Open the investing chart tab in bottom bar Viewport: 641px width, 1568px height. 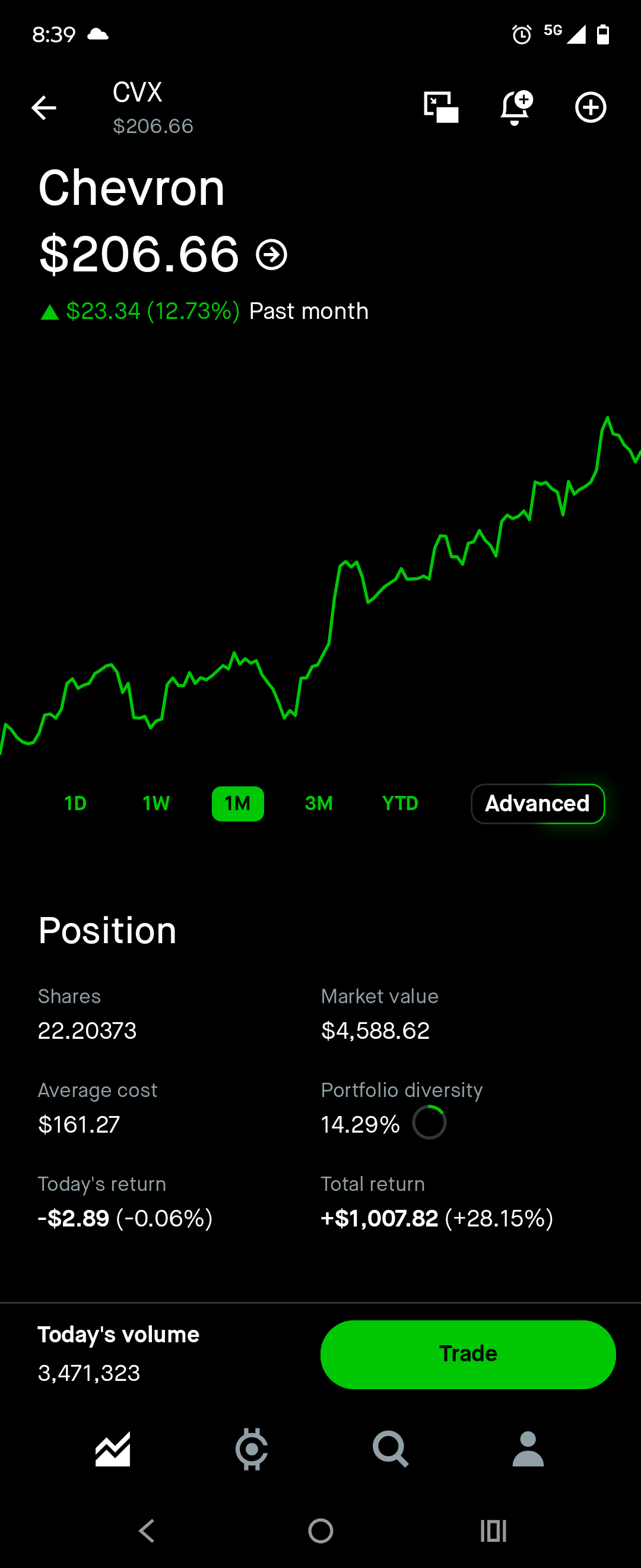[113, 1449]
